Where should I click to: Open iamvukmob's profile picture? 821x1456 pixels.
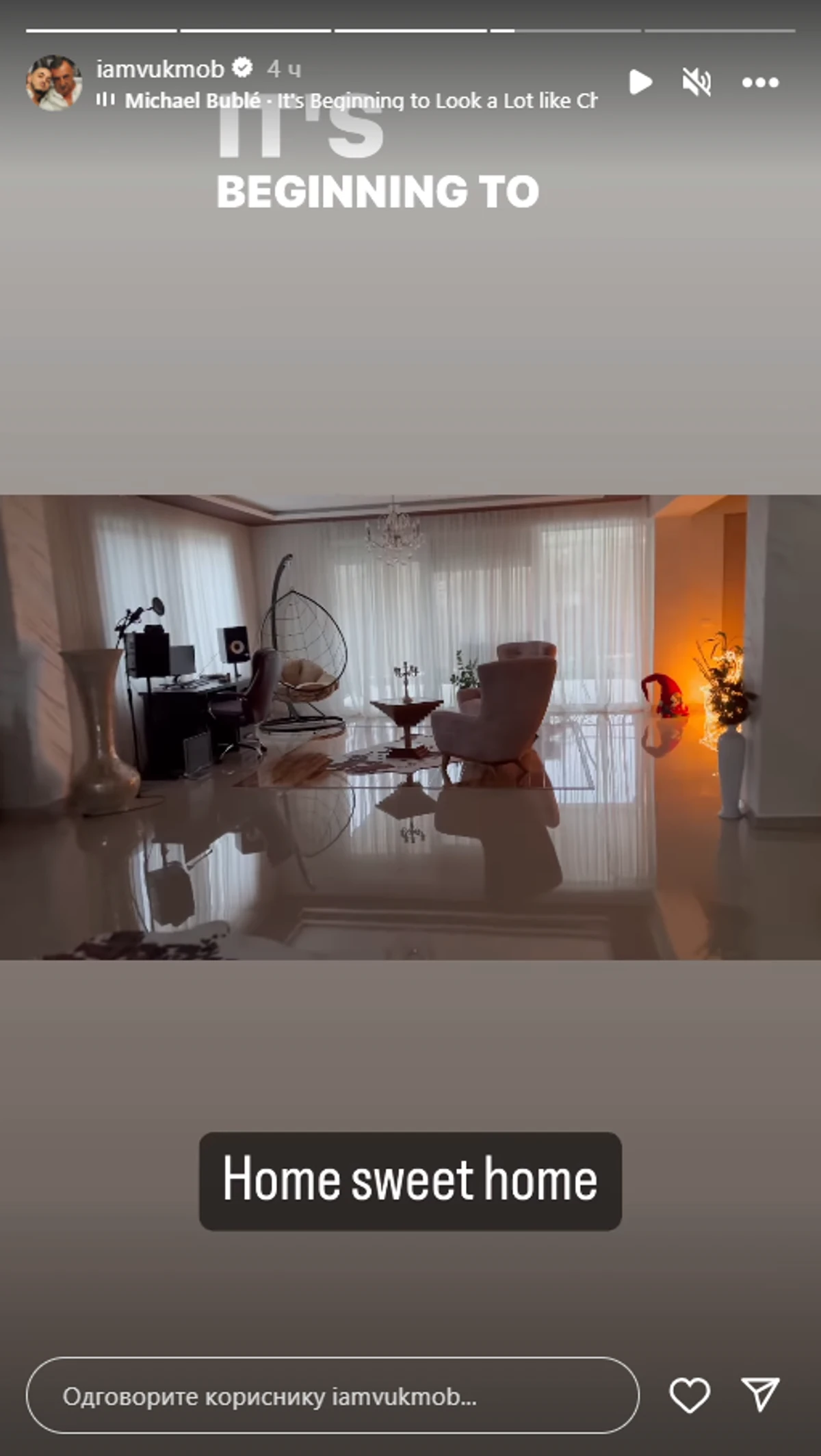point(54,83)
